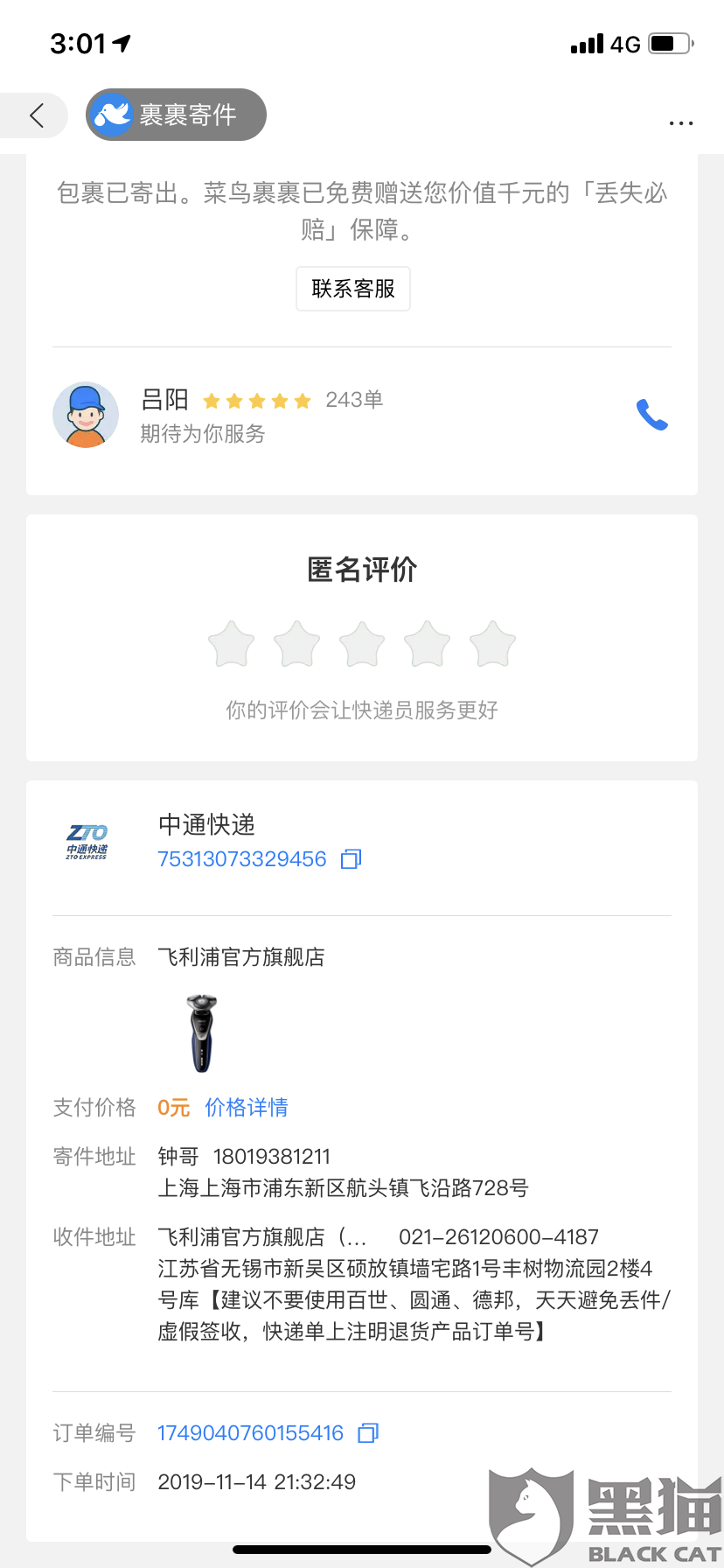The image size is (724, 1568).
Task: Copy the order number 1749040760155416
Action: pyautogui.click(x=368, y=1433)
